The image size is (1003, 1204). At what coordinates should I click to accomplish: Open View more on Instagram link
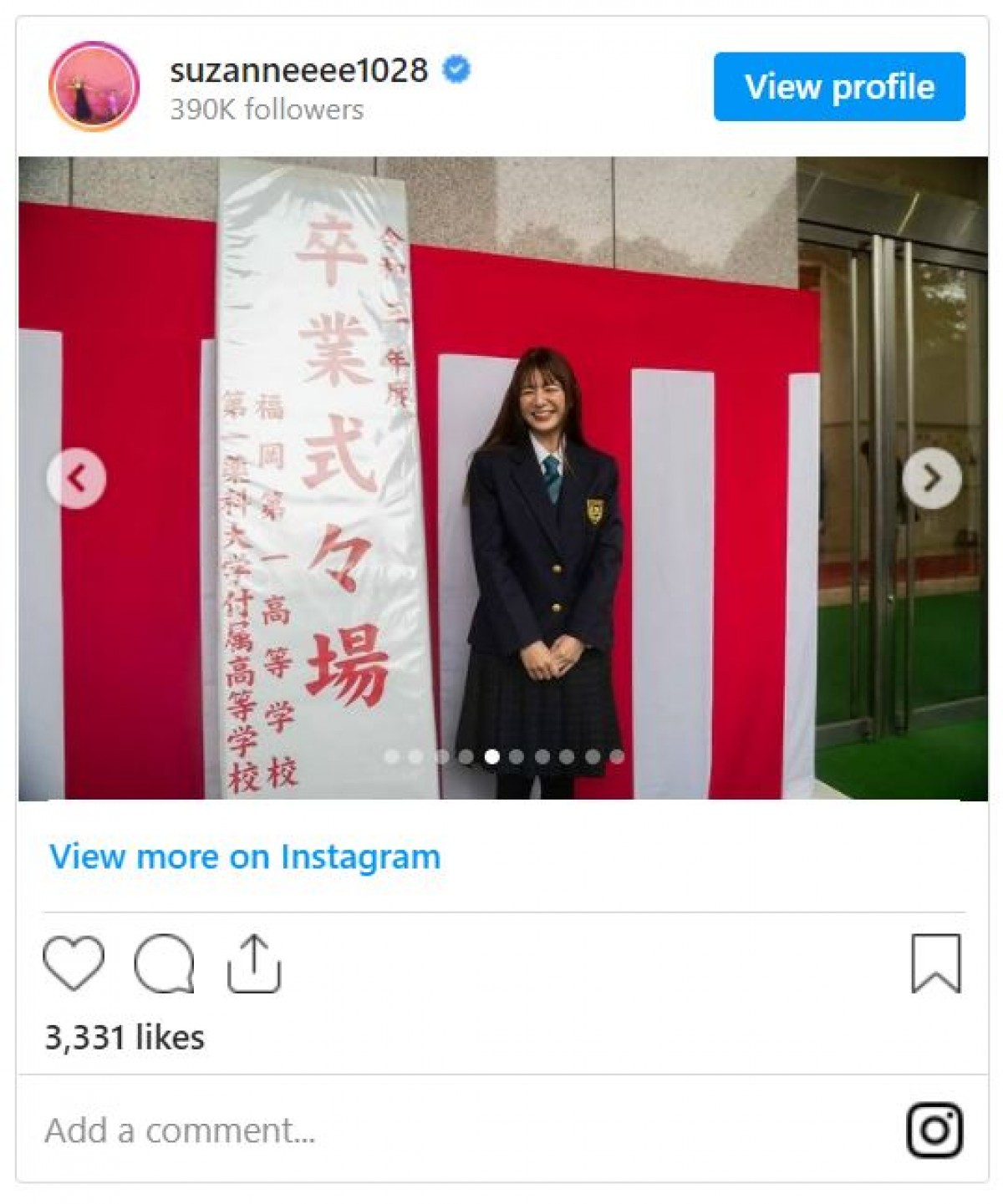tap(245, 856)
